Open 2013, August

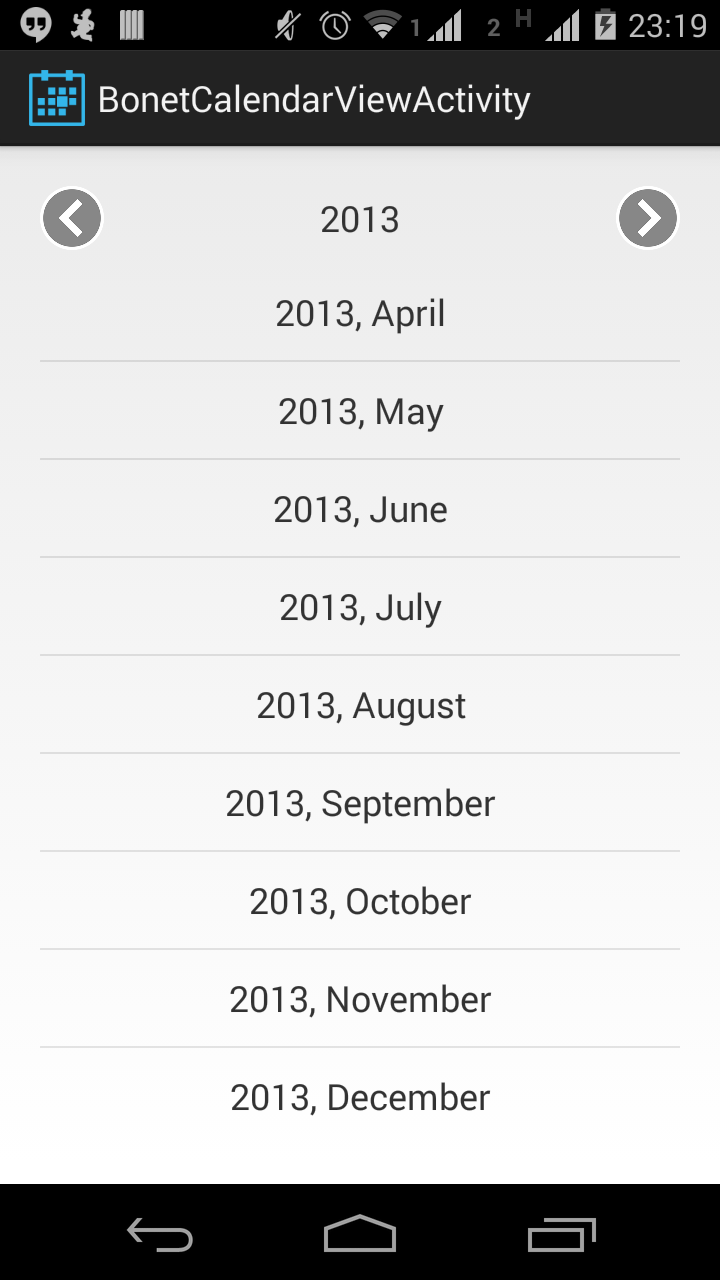pos(360,706)
